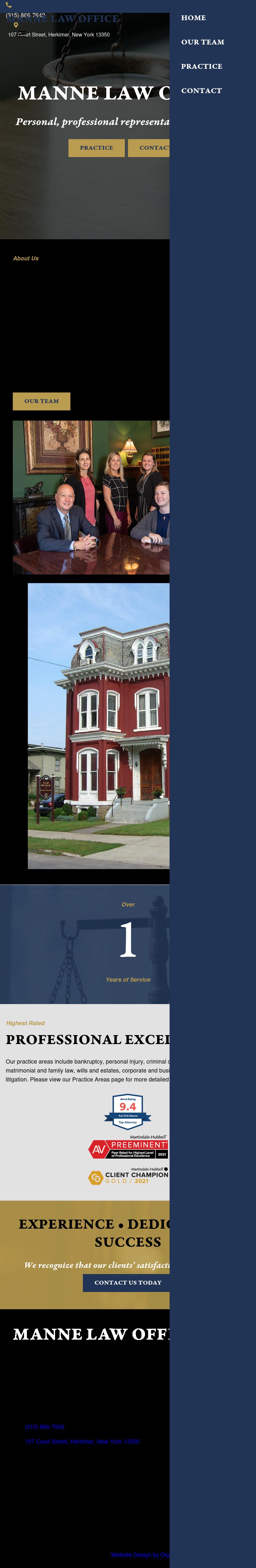Tap the footer phone number link
This screenshot has width=256, height=1568.
(x=44, y=1426)
